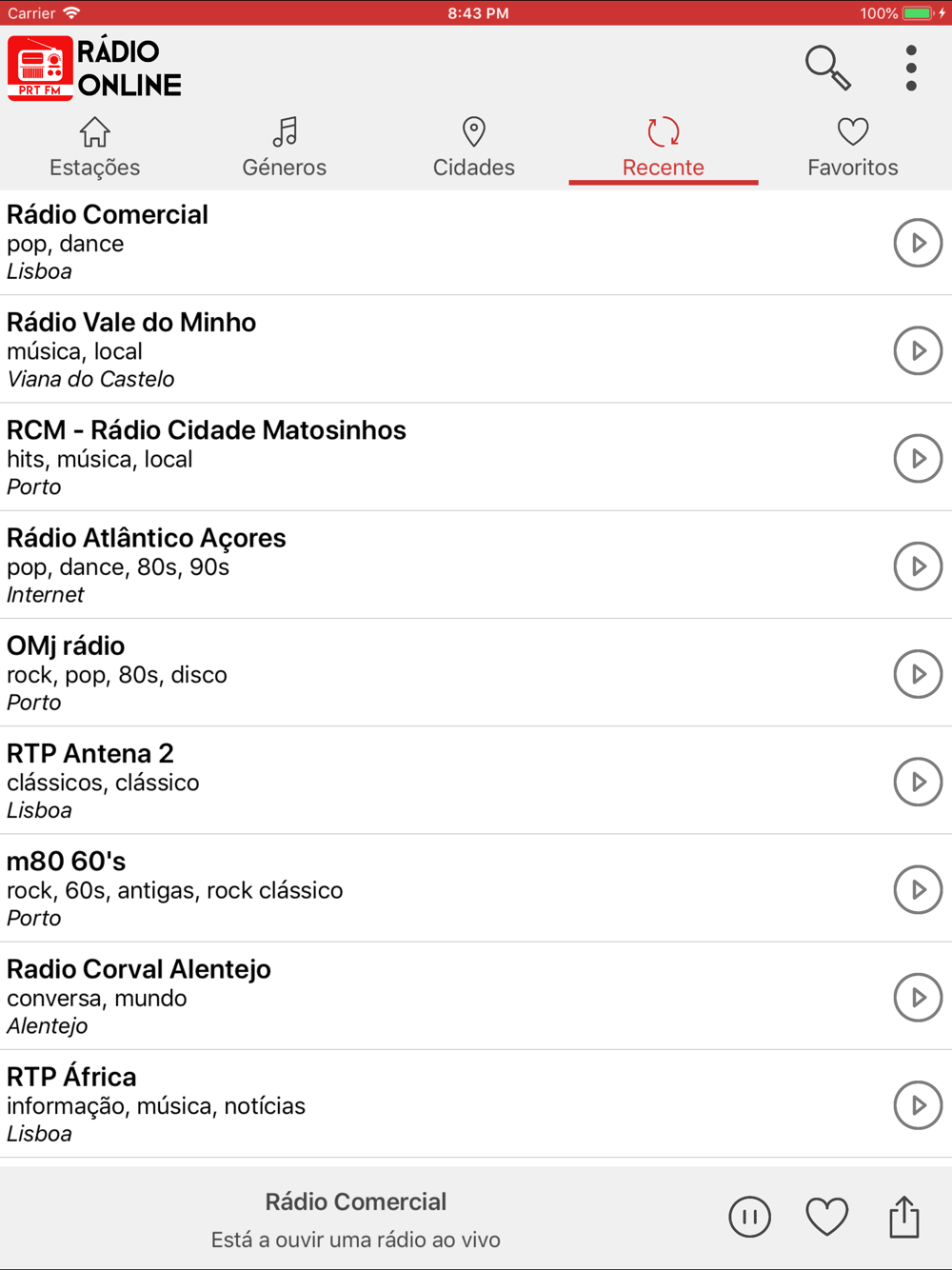Add the playing station to favorites

click(826, 1217)
